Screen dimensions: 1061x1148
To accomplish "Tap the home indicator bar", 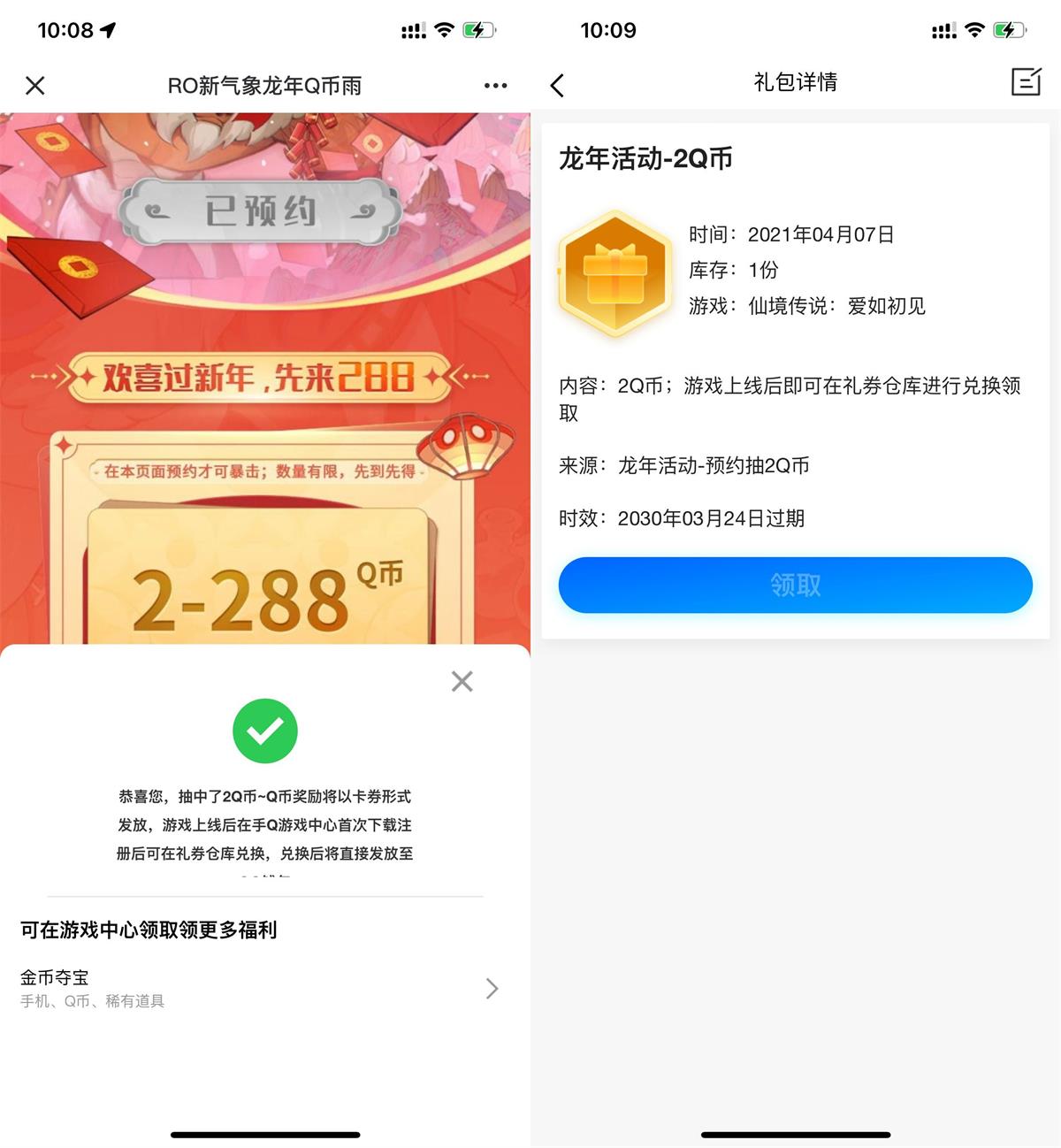I will point(265,1134).
